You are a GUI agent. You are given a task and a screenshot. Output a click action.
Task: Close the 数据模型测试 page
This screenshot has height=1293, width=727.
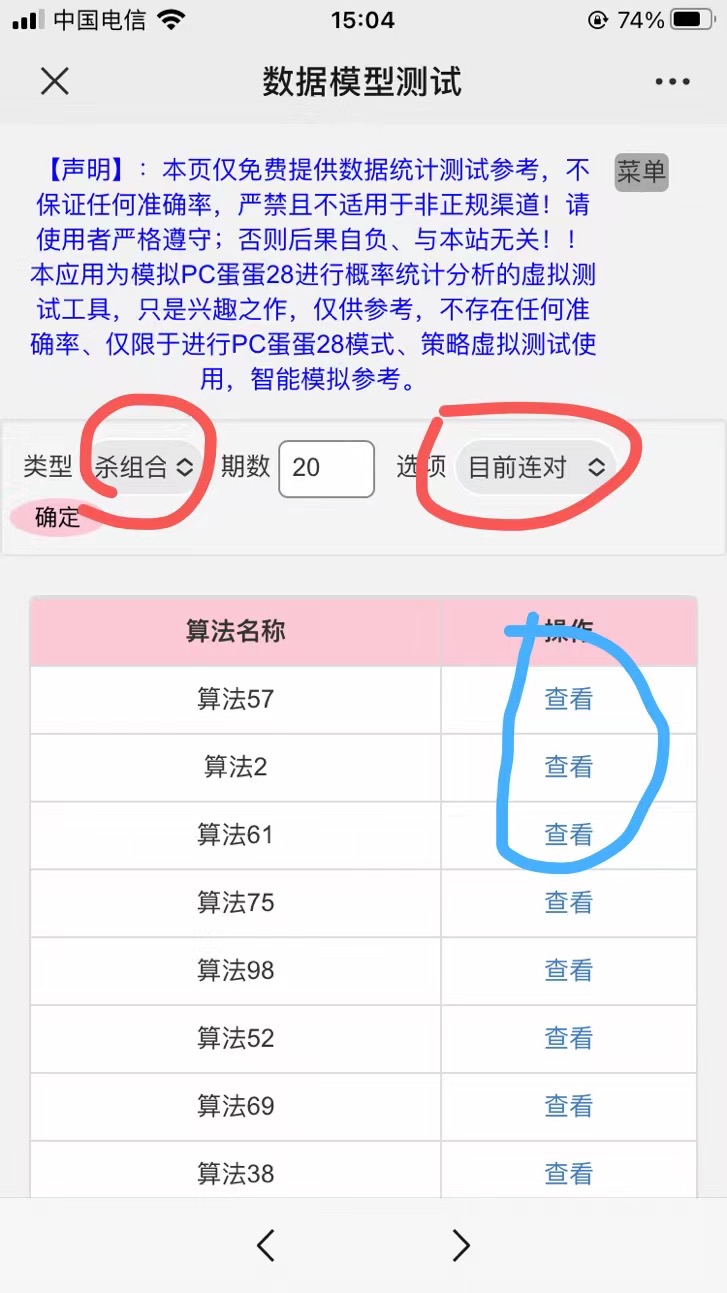[54, 81]
